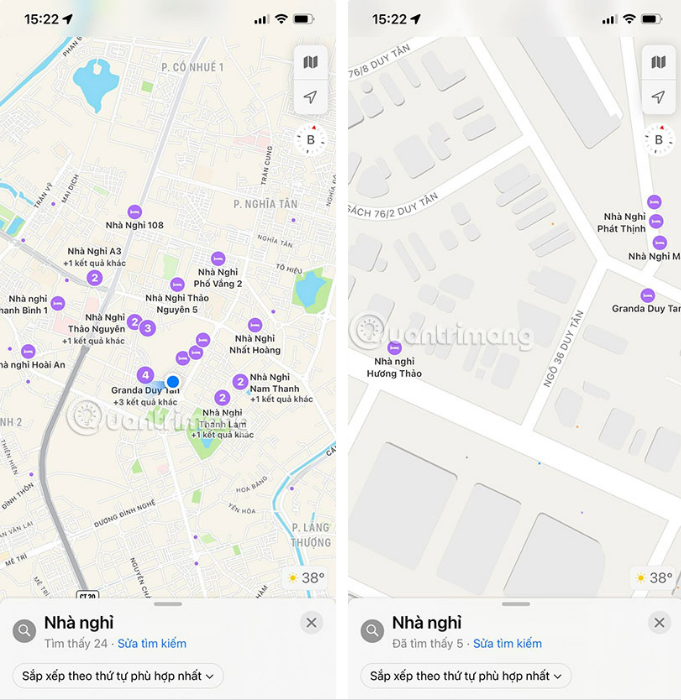Tap the Nhà nghỉ Thanh Bình 1 pin
The height and width of the screenshot is (700, 681).
click(x=57, y=303)
